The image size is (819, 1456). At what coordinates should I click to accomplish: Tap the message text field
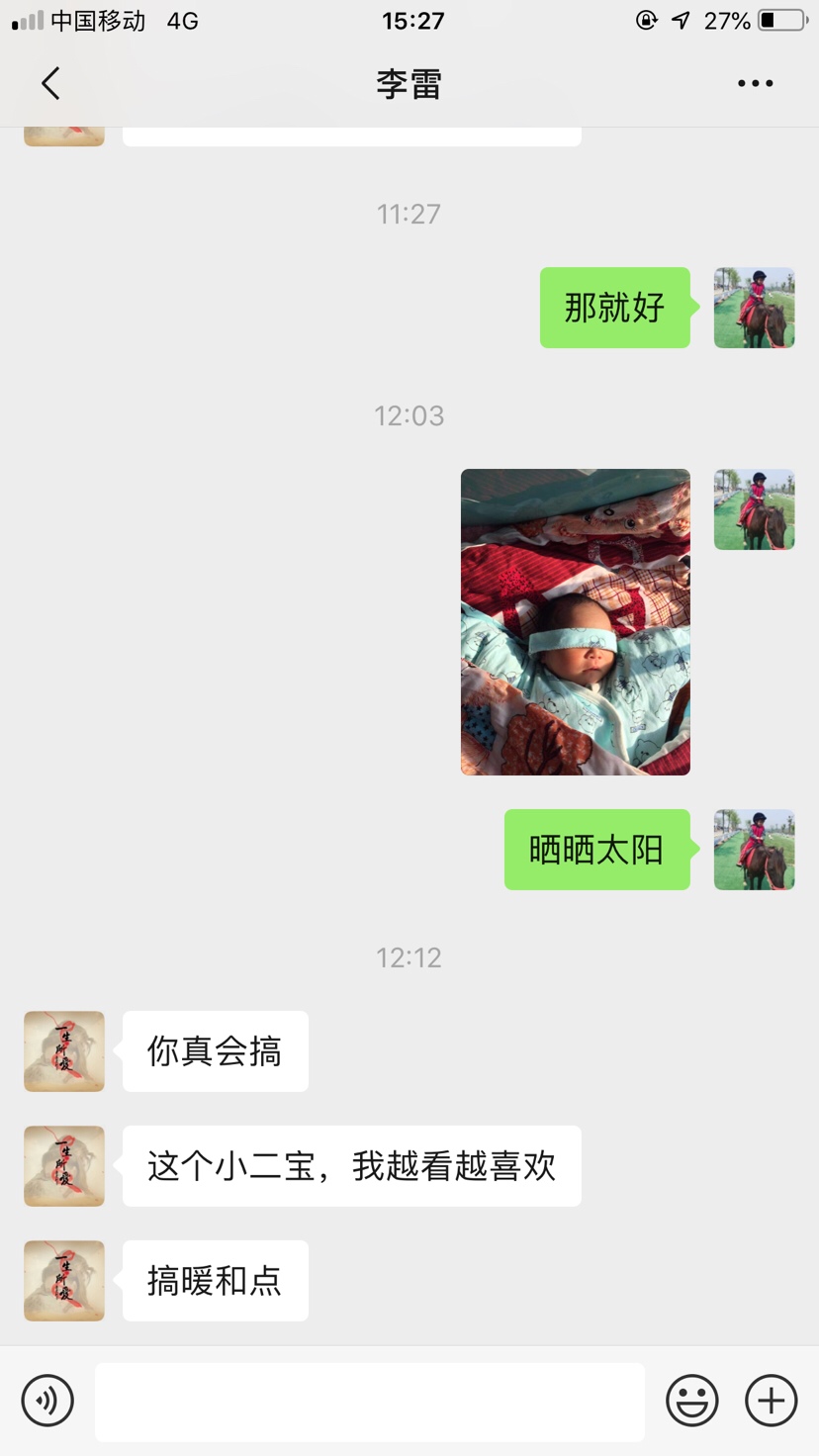[370, 1402]
